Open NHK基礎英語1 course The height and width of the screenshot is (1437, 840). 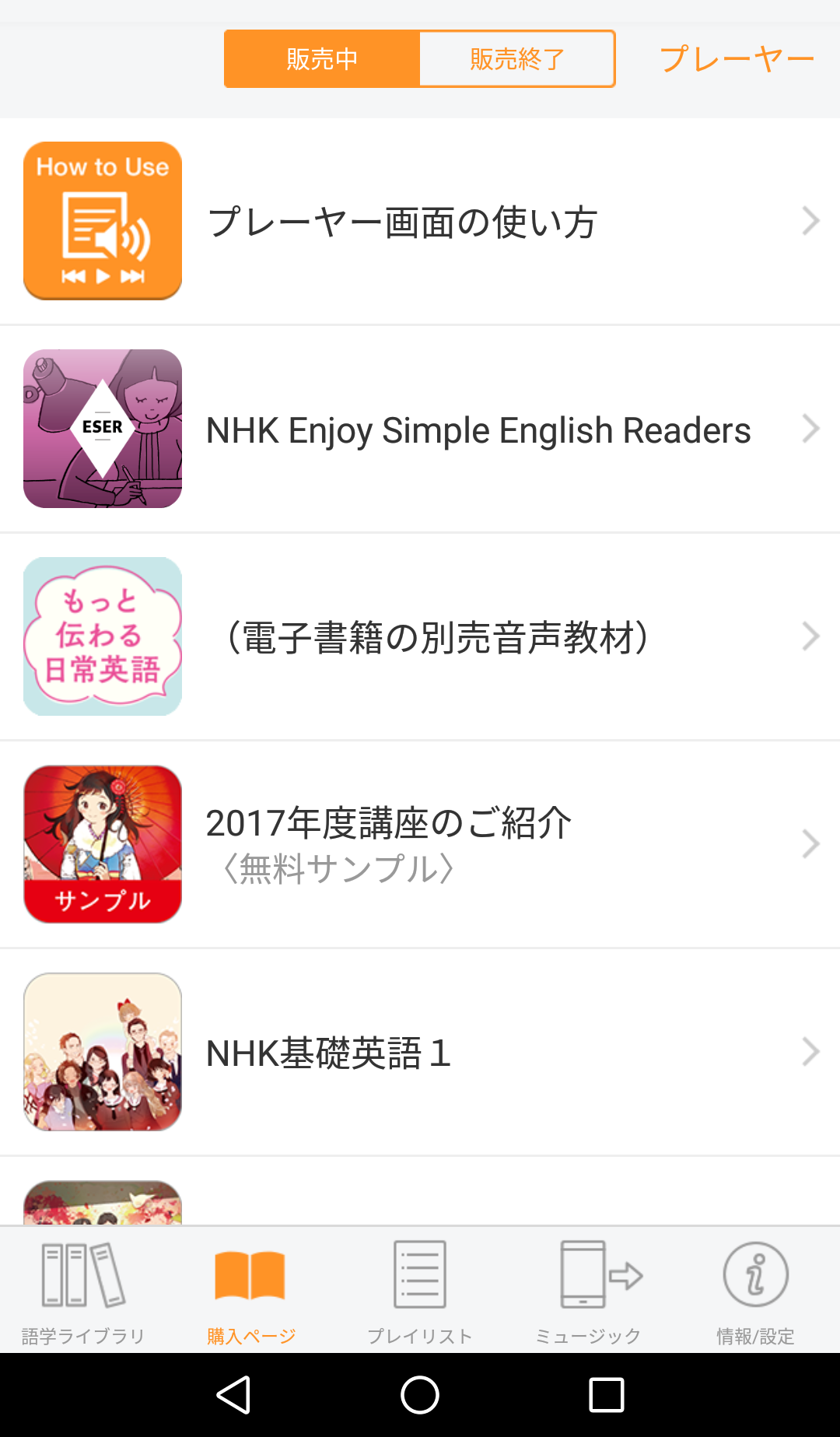(x=420, y=1053)
